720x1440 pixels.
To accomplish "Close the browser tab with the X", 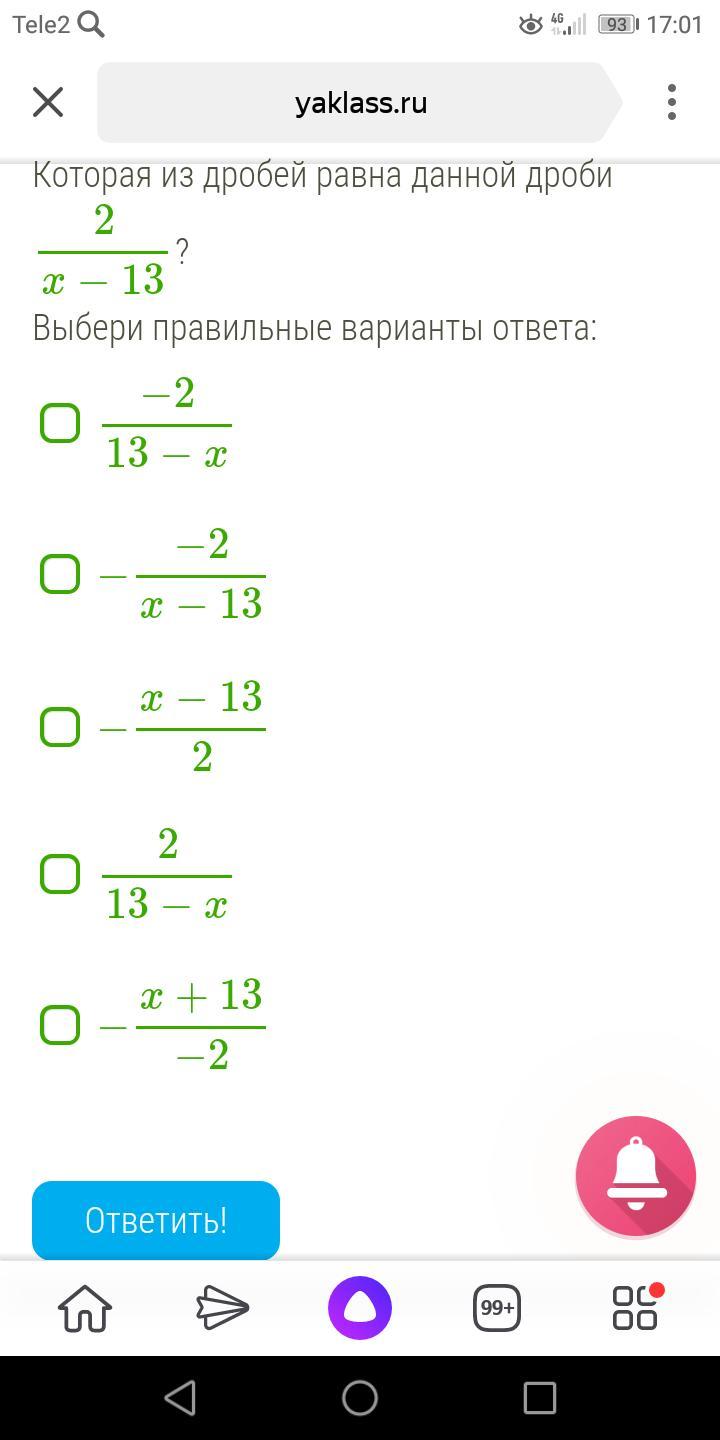I will coord(48,102).
